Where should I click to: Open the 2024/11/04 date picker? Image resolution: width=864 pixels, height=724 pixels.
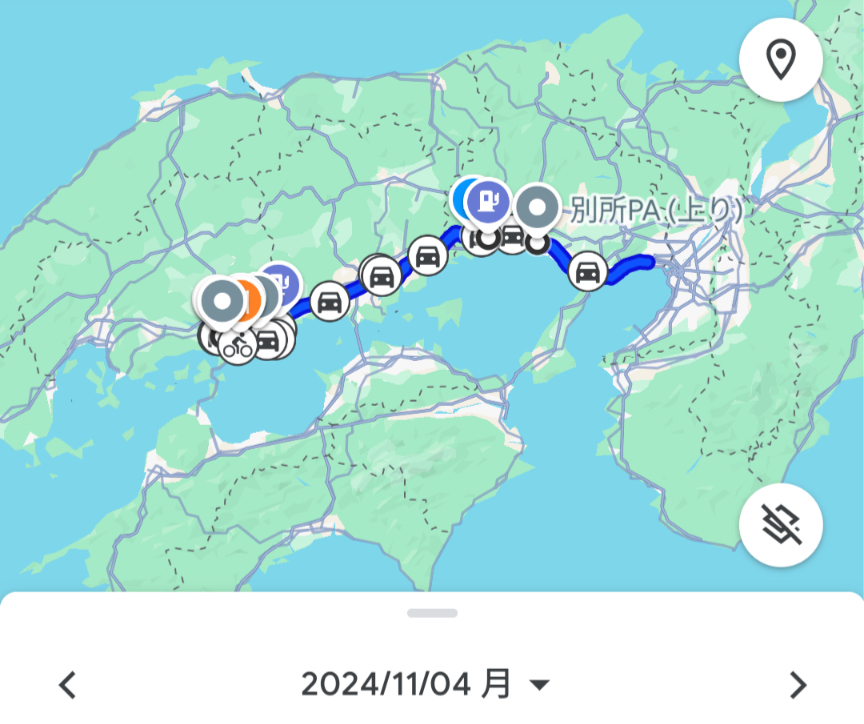pyautogui.click(x=425, y=685)
